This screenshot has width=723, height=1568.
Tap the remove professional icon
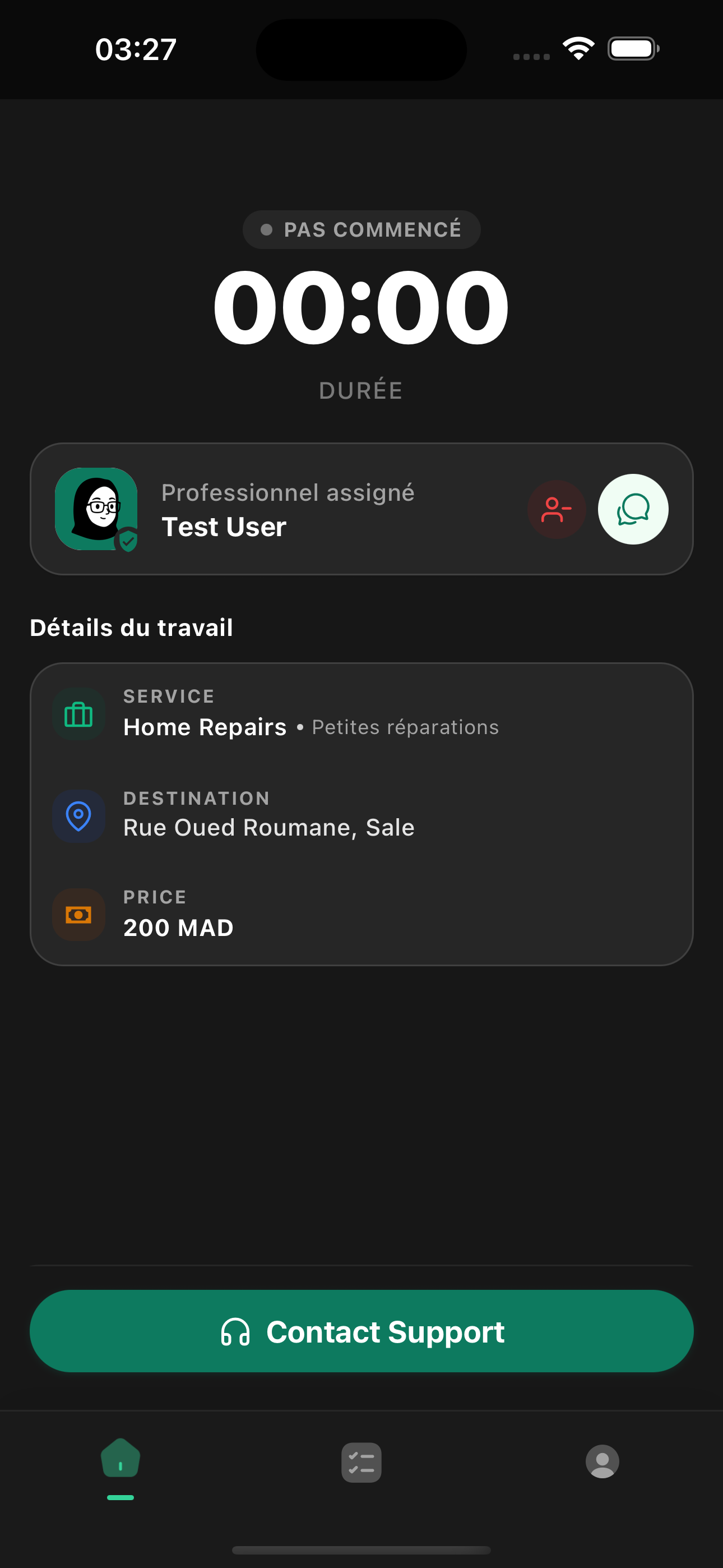point(557,509)
